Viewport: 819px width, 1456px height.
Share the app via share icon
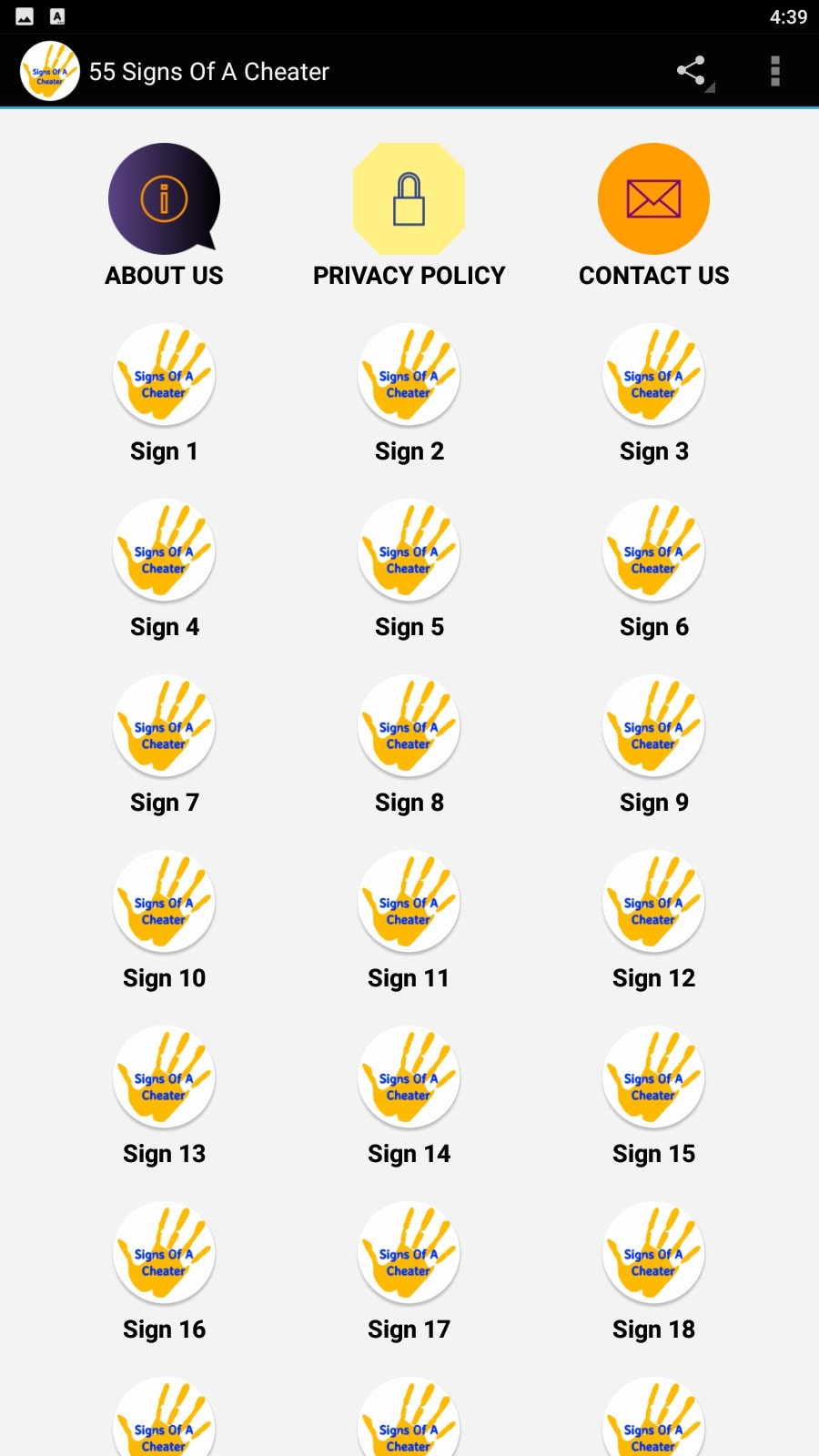692,71
